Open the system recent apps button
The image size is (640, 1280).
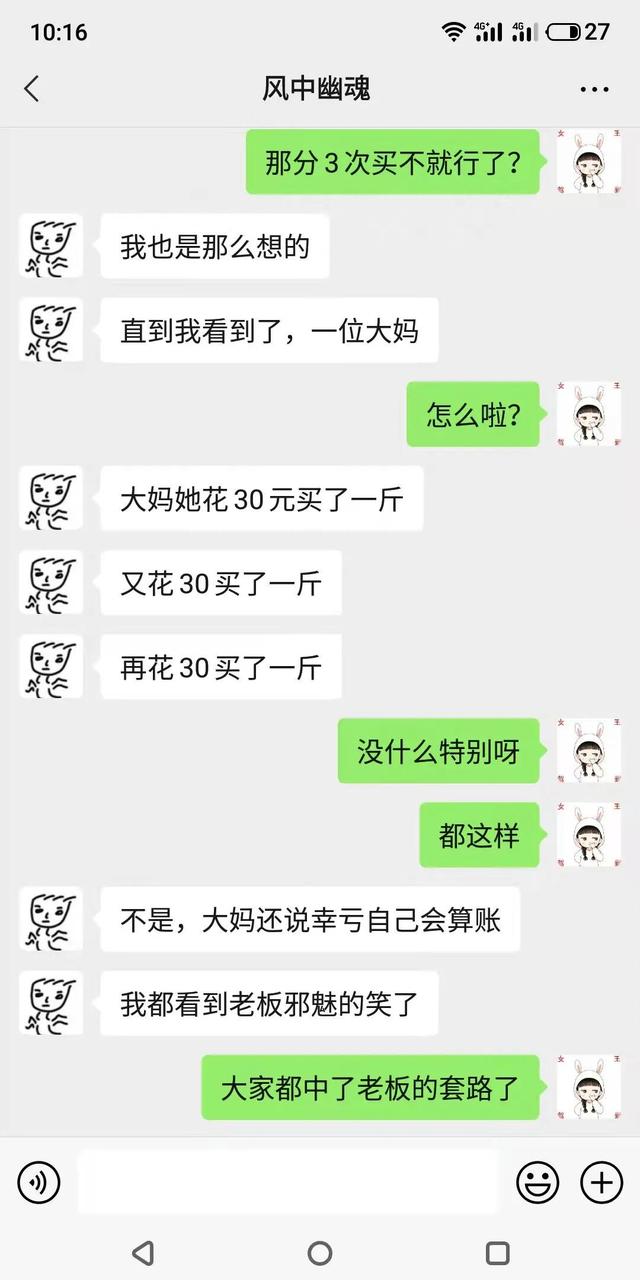click(x=497, y=1252)
